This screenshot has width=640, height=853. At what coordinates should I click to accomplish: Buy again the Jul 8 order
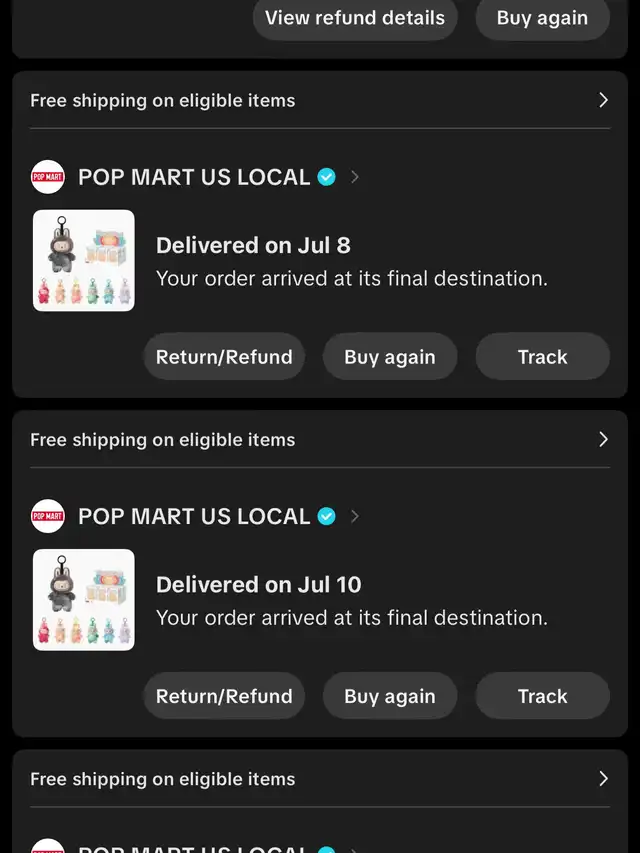pyautogui.click(x=390, y=357)
